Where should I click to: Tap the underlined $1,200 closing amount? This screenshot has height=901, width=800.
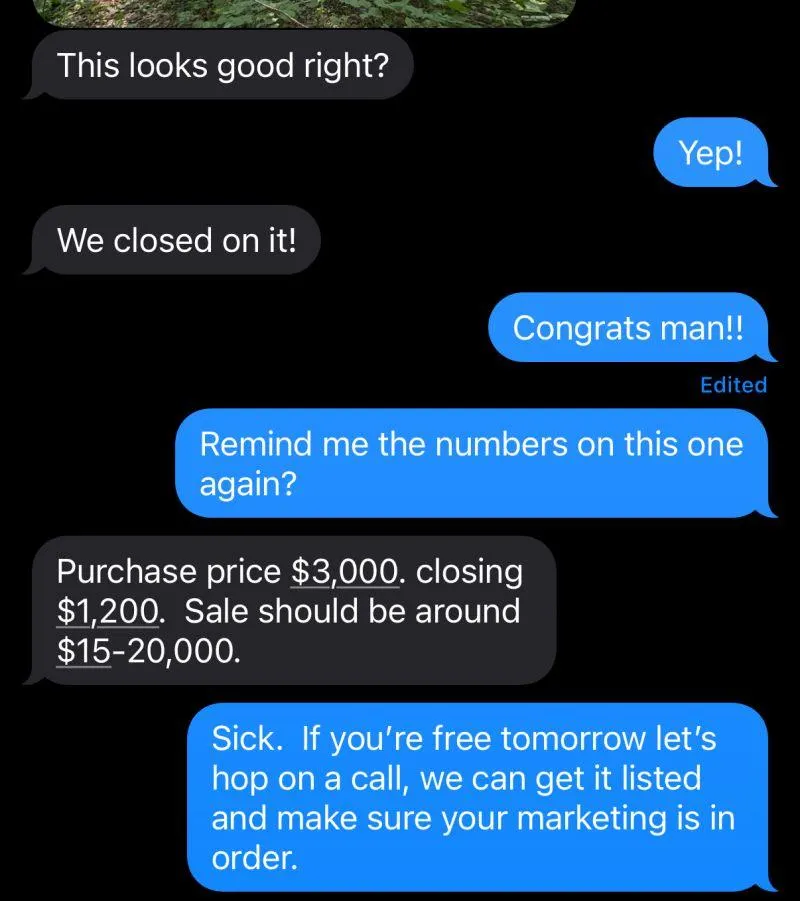(107, 611)
